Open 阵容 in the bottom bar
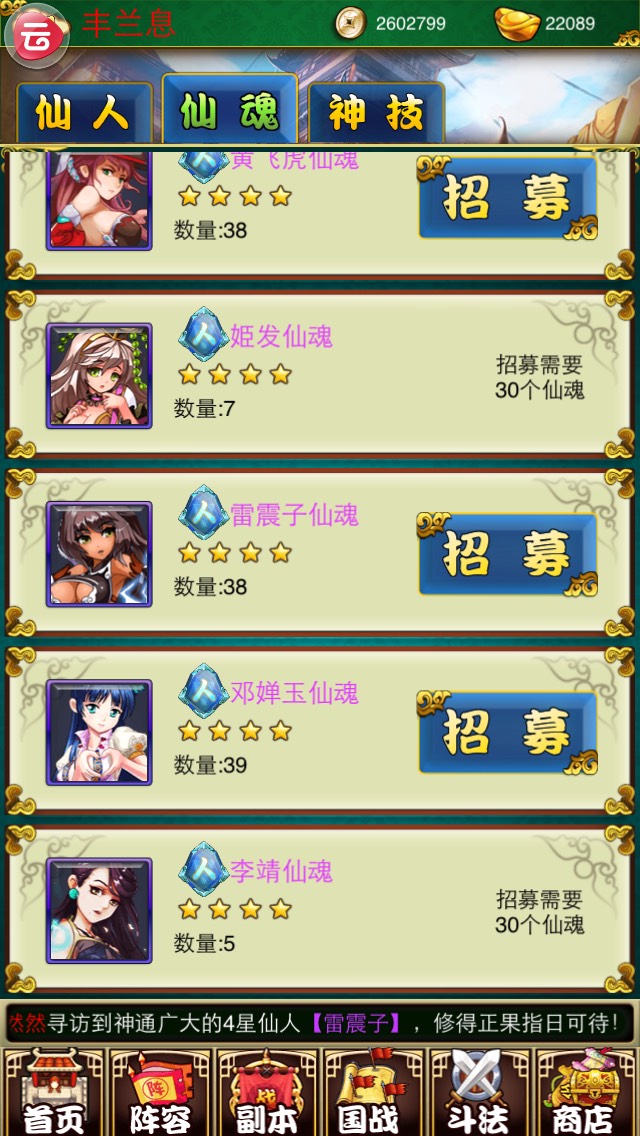Screen dimensions: 640x1136 pos(160,1092)
